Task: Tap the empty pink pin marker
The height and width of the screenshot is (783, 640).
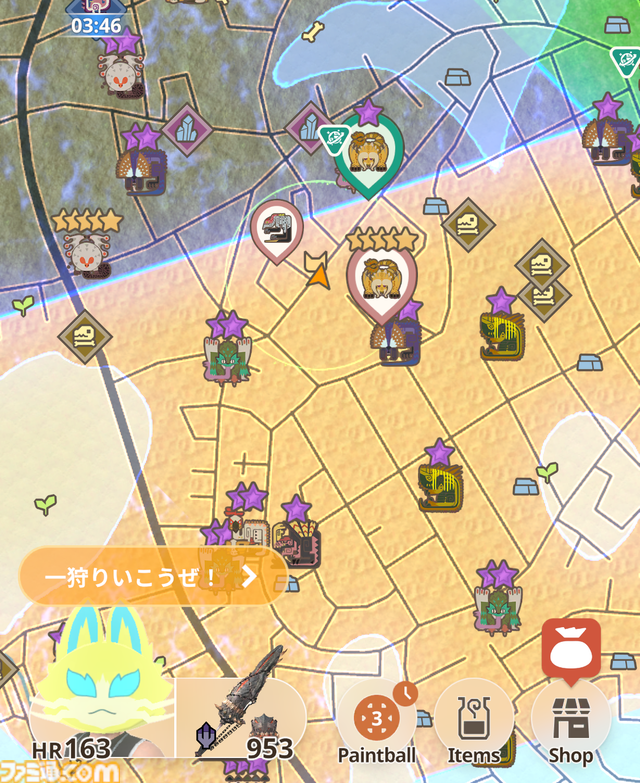Action: pyautogui.click(x=276, y=228)
